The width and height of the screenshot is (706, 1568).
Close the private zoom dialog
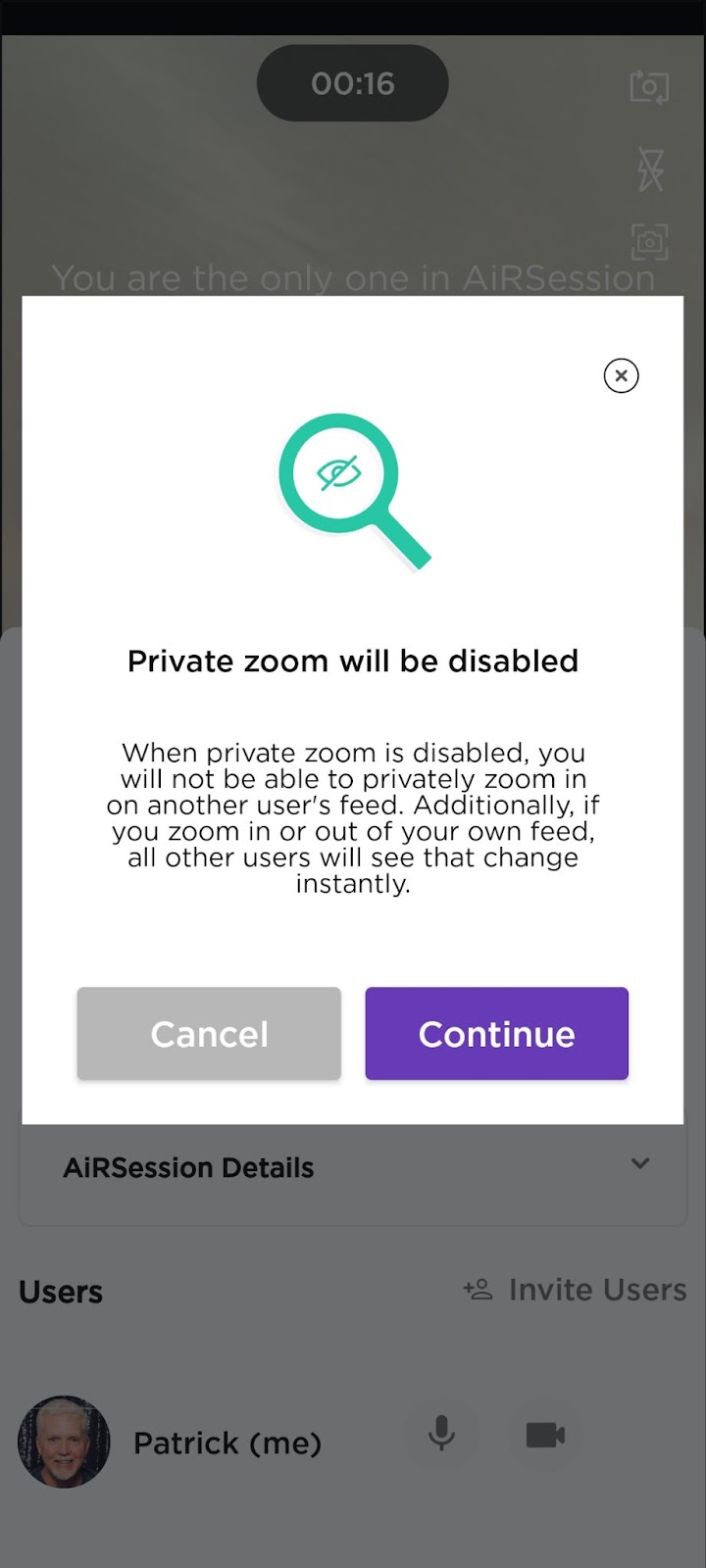(x=621, y=375)
